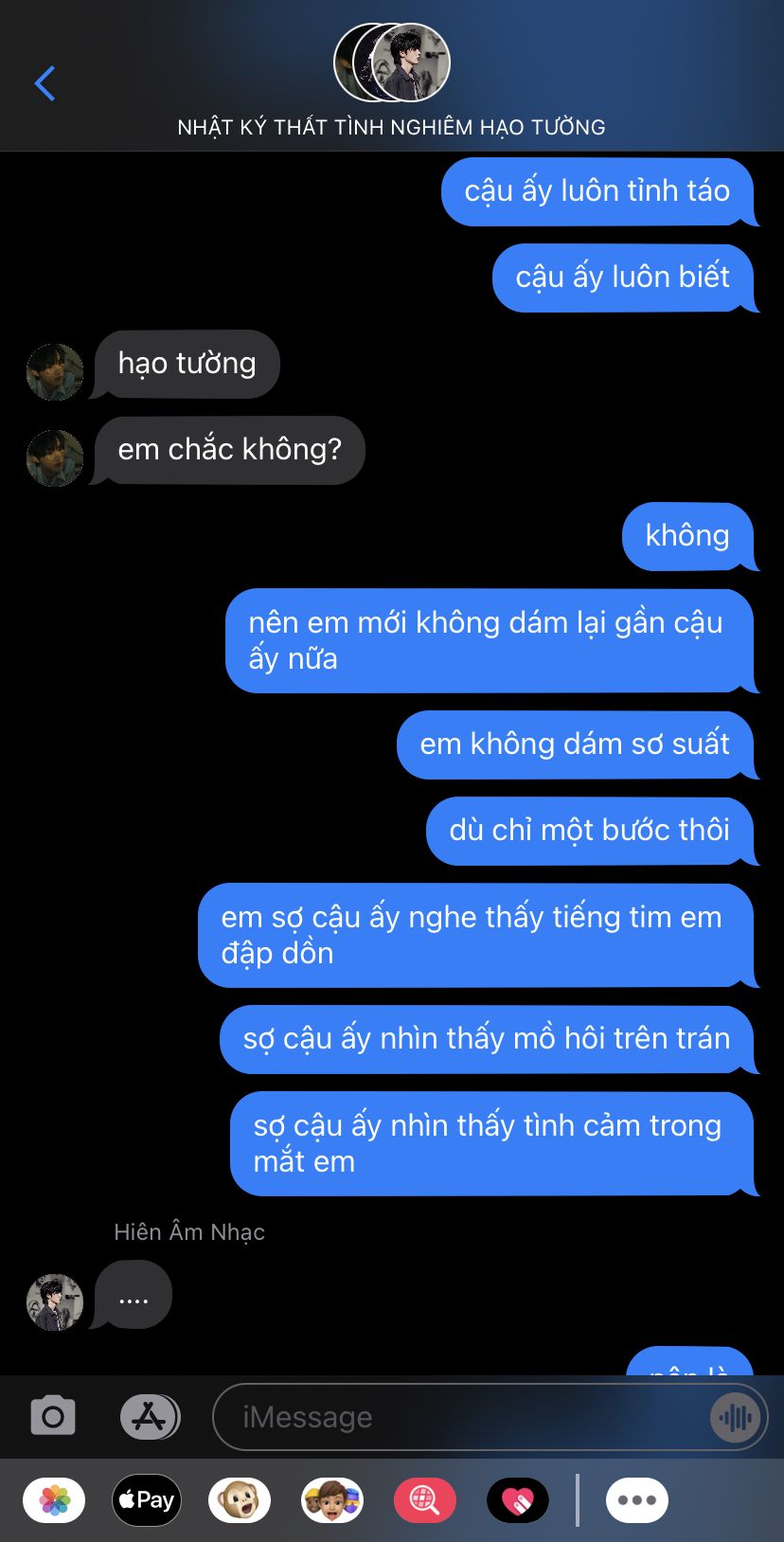
Task: Open the Digital Touch heart app
Action: click(x=518, y=1500)
